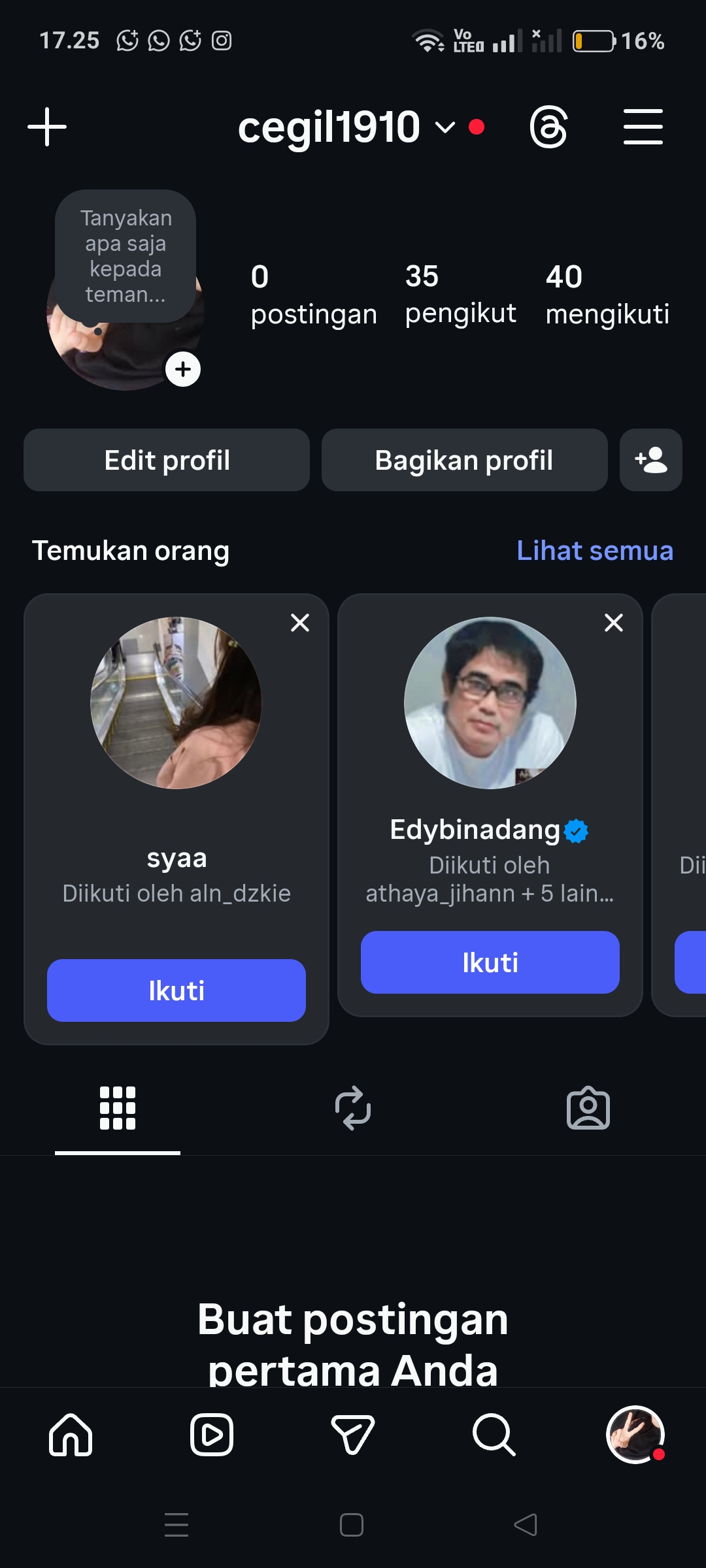Dismiss the syaa suggestion card

click(x=300, y=623)
